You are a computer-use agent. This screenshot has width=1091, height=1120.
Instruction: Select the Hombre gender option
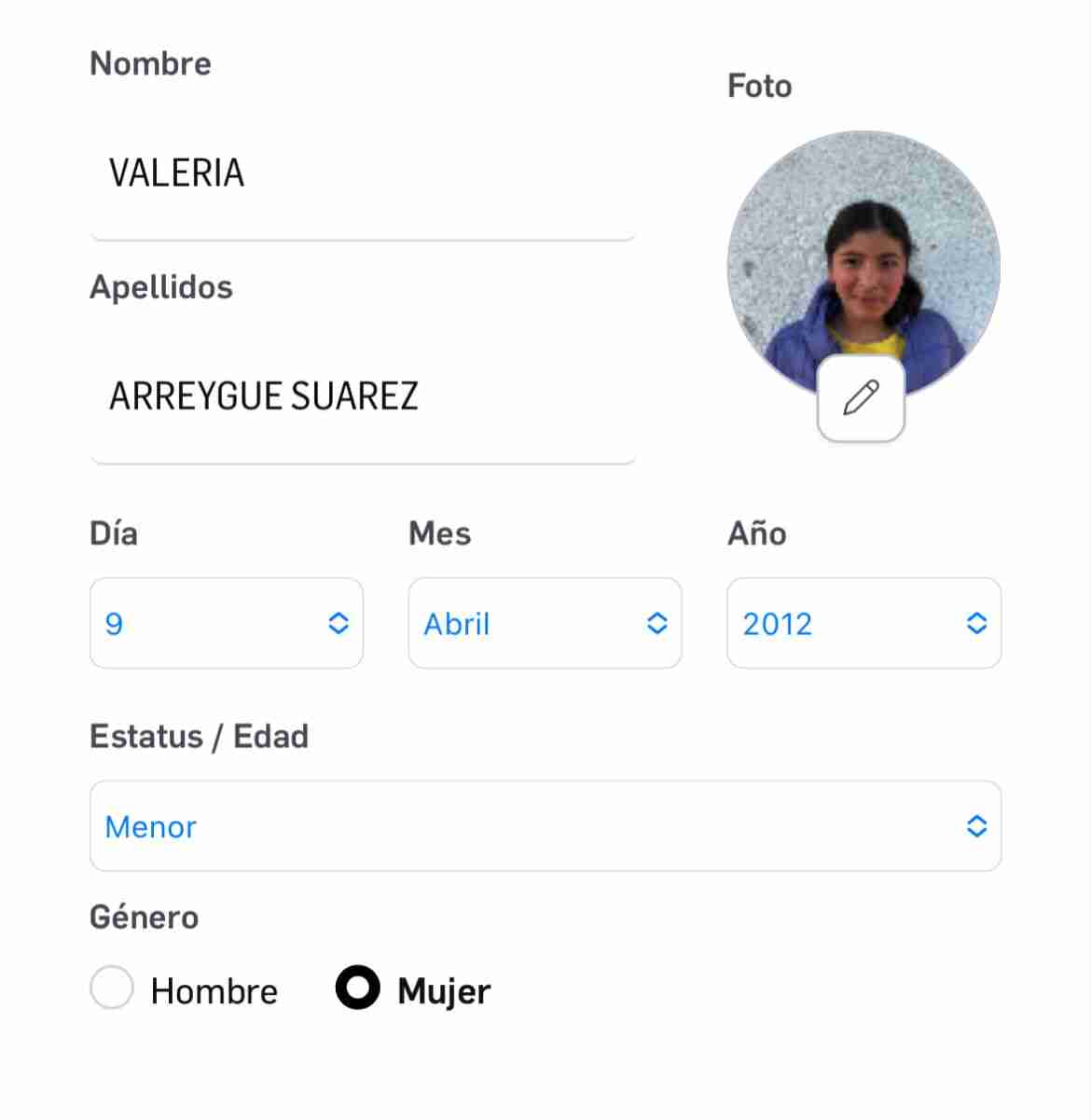coord(112,989)
